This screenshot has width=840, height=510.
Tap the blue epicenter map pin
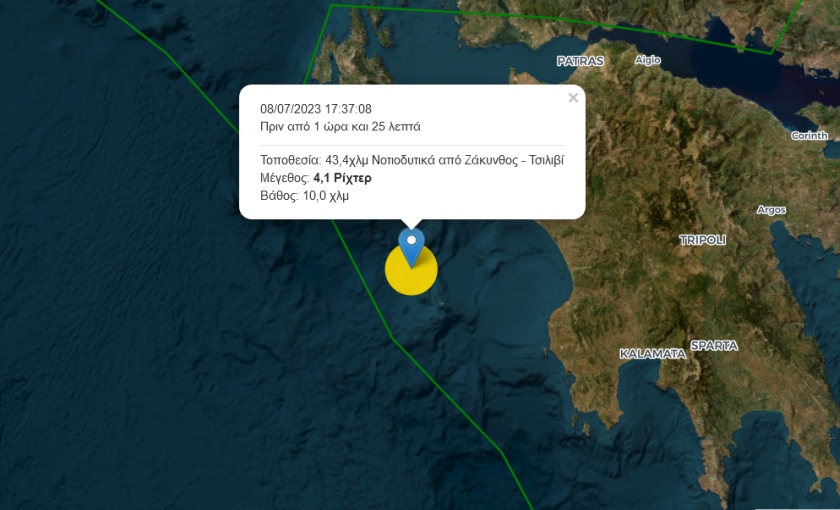(x=411, y=243)
